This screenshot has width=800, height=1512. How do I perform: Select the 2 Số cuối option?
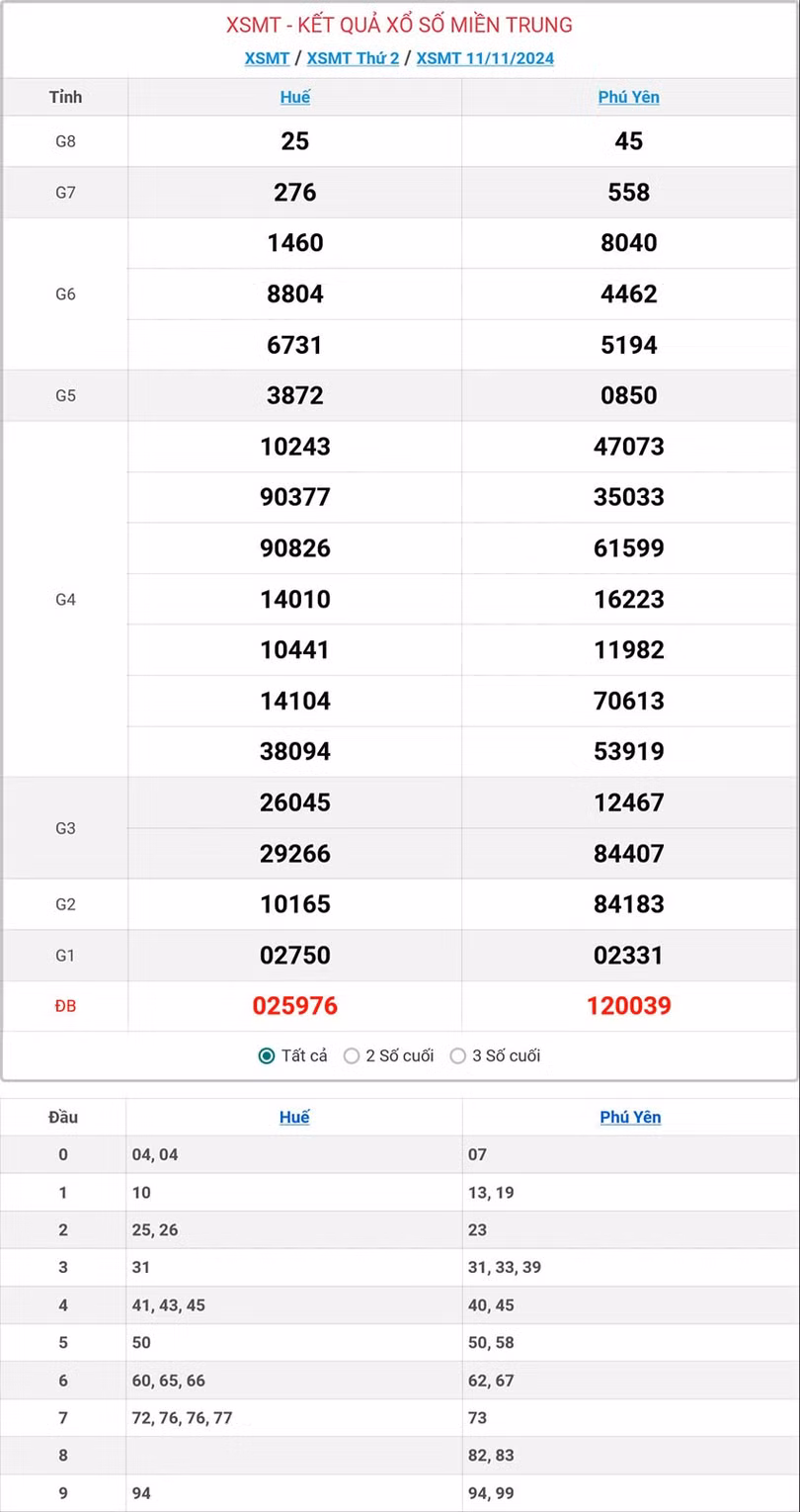pyautogui.click(x=352, y=1055)
